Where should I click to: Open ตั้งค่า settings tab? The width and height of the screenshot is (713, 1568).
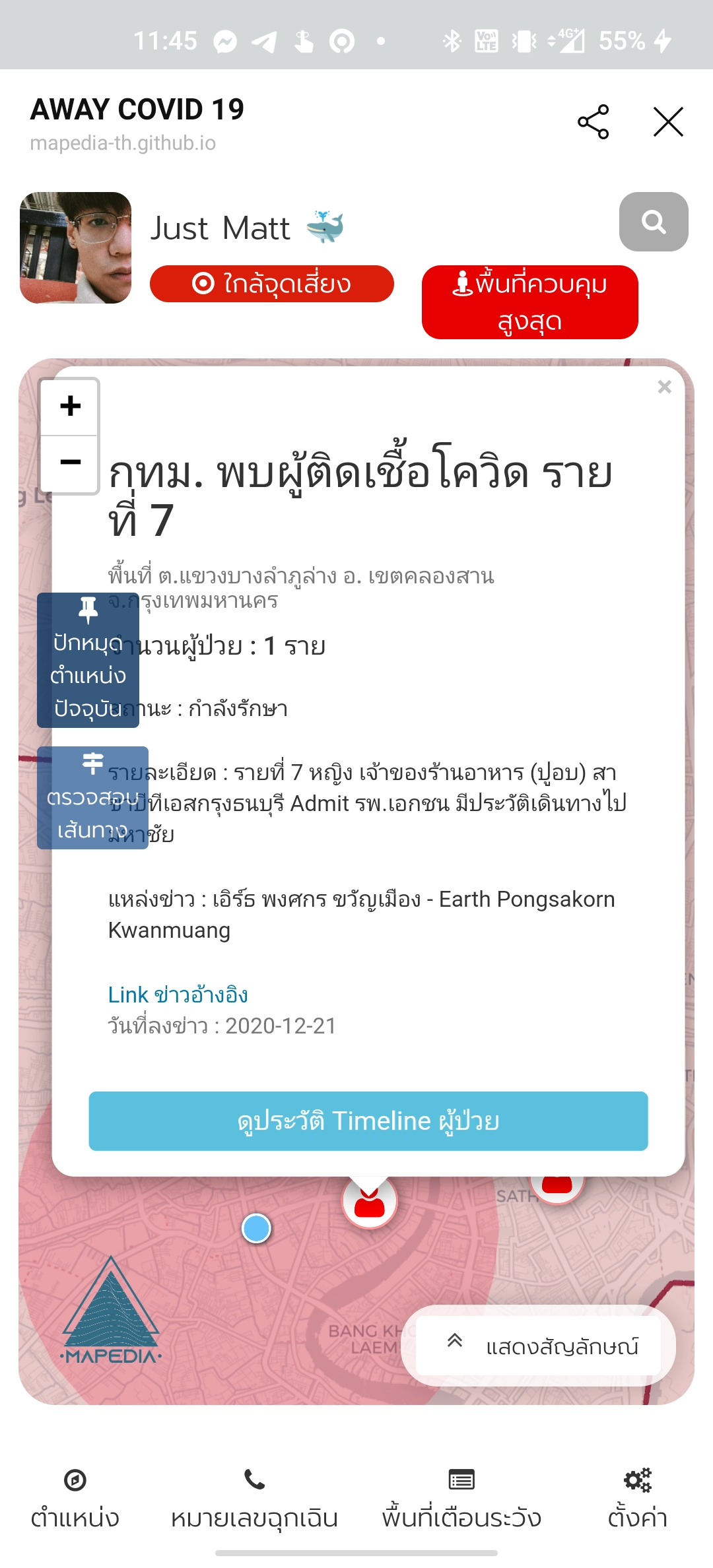click(x=638, y=1499)
